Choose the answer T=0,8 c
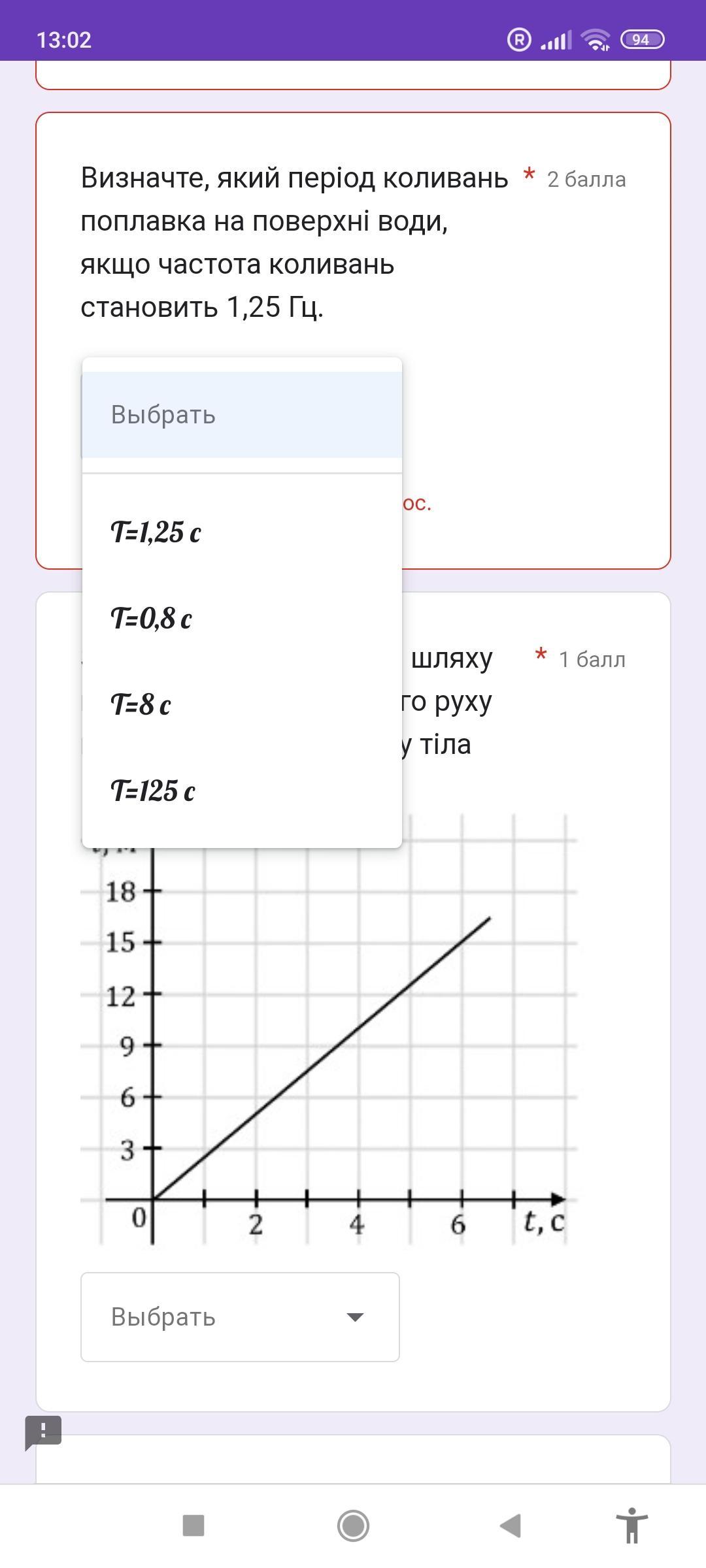The height and width of the screenshot is (1568, 706). point(241,619)
